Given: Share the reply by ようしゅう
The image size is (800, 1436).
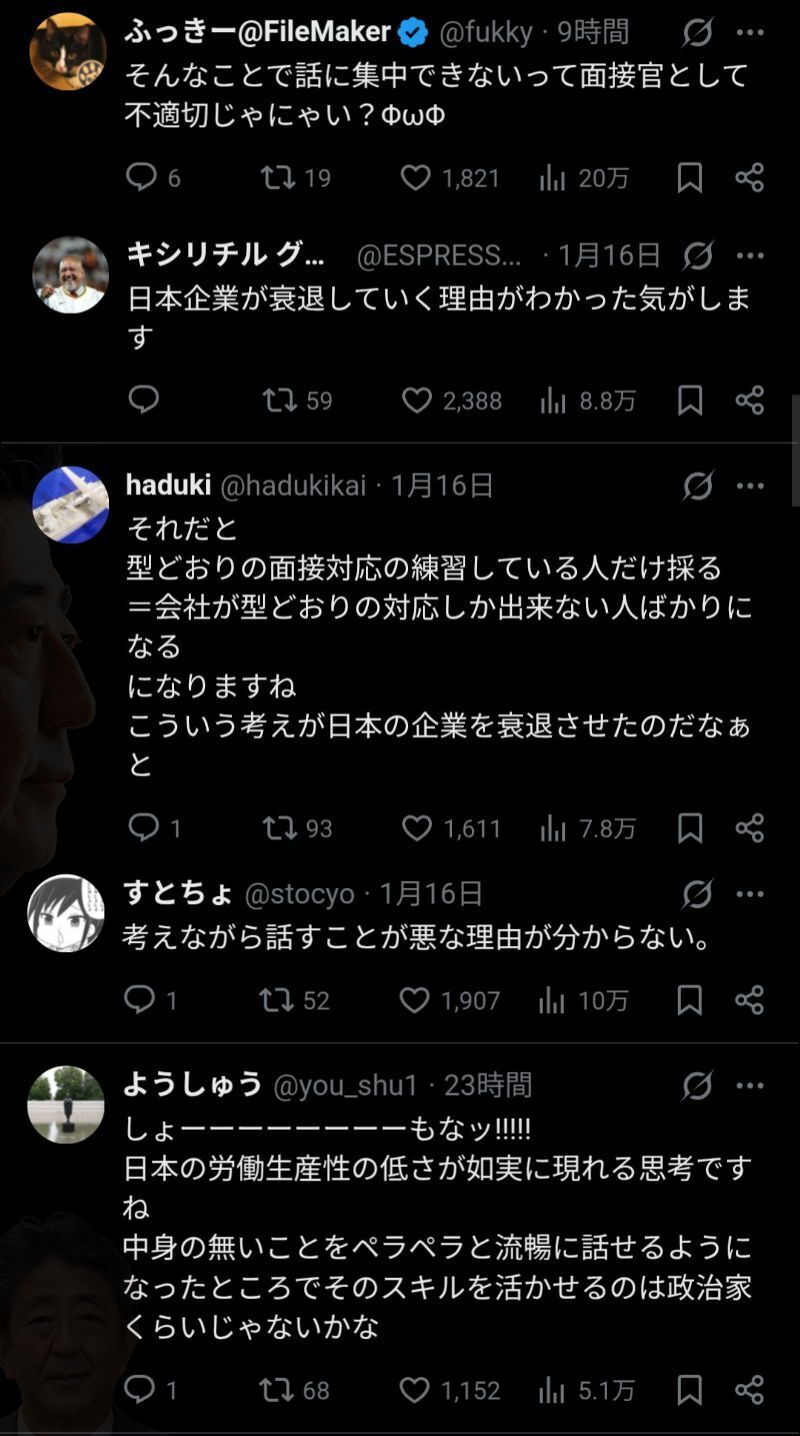Looking at the screenshot, I should pyautogui.click(x=750, y=1389).
